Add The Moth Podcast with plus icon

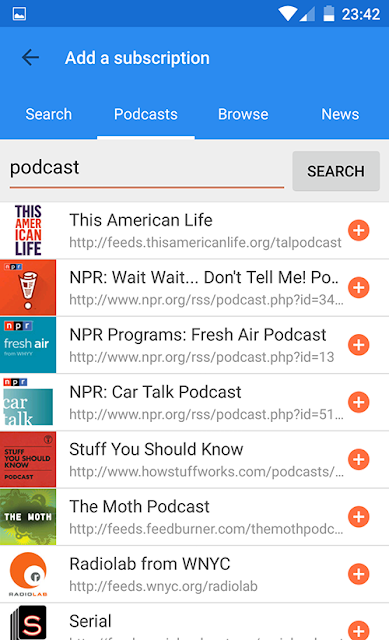[359, 517]
